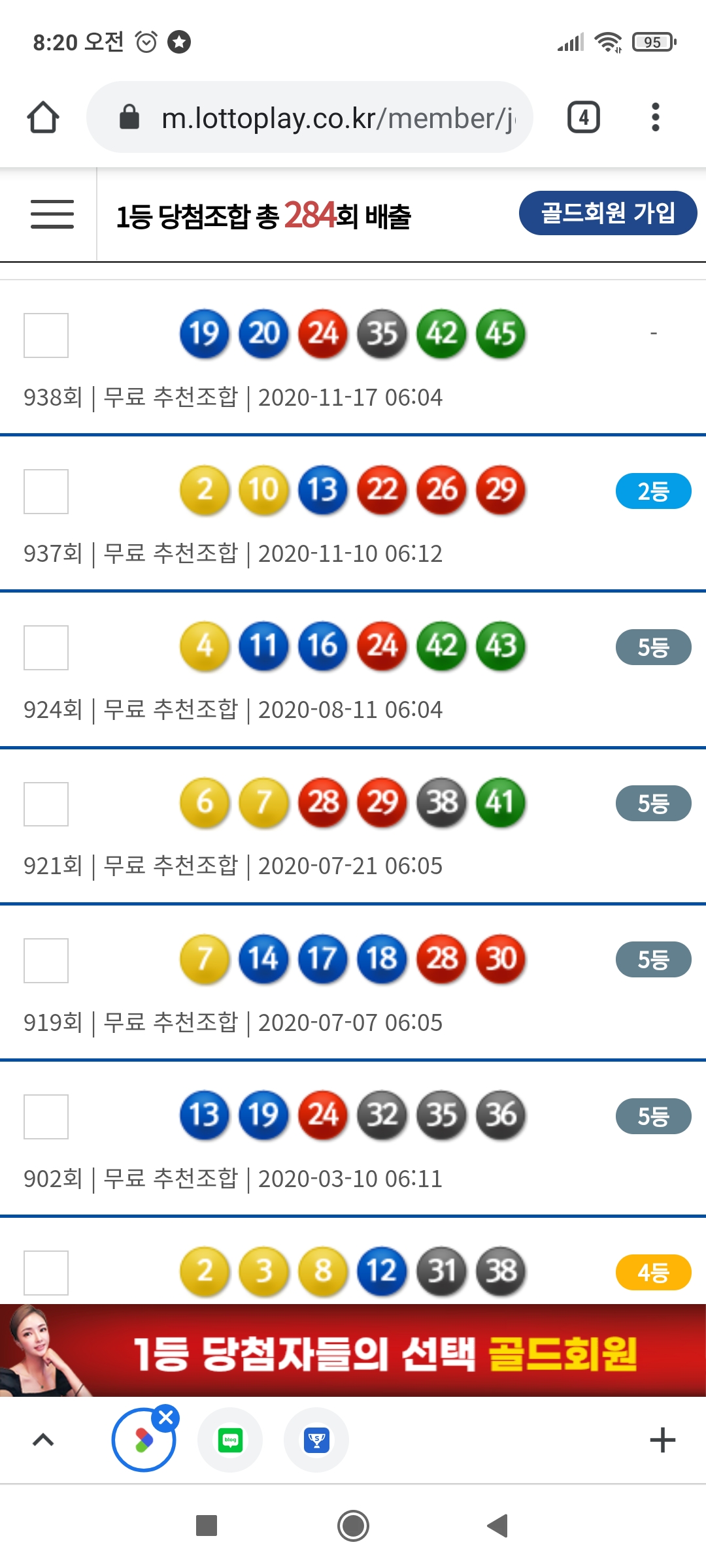The width and height of the screenshot is (706, 1568).
Task: Expand the bottom shortcut bar chevron
Action: click(43, 1440)
